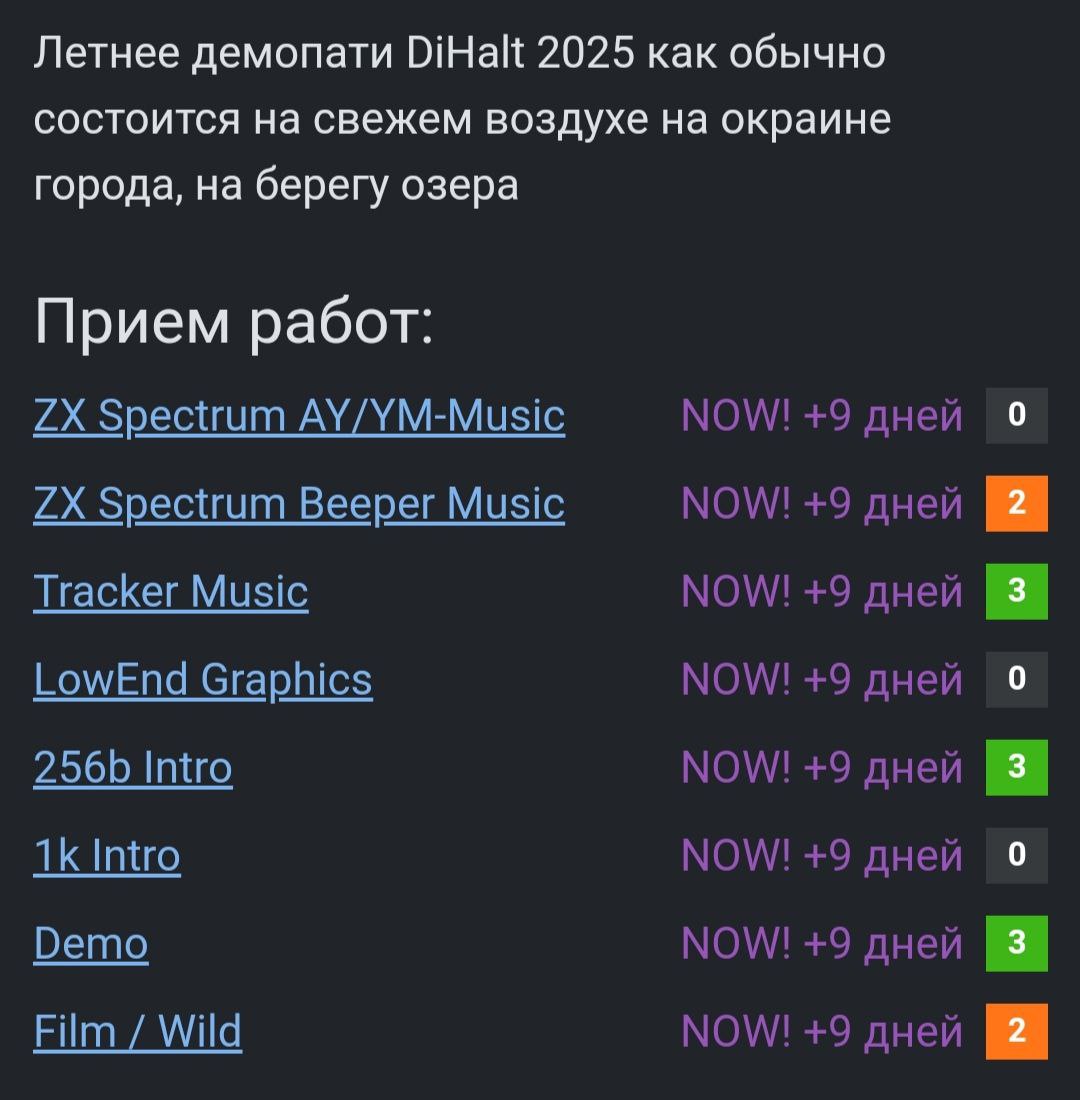1080x1100 pixels.
Task: Go to Tracker Music submissions
Action: (x=171, y=591)
